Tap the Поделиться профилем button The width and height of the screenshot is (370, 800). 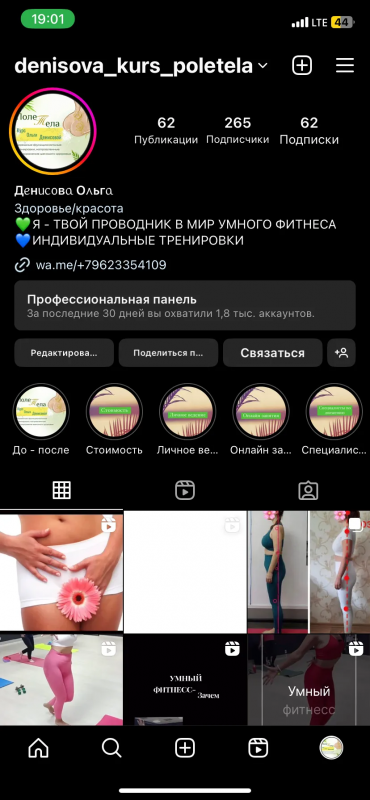(x=168, y=353)
